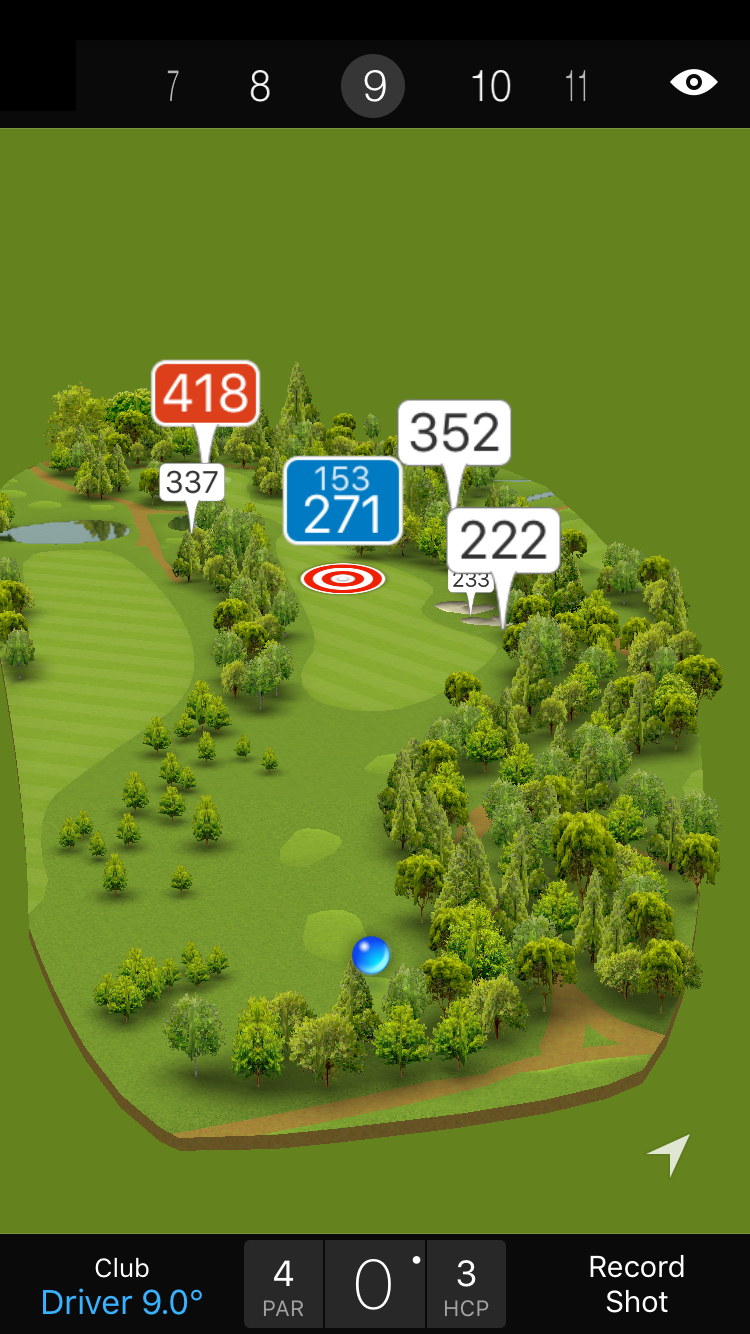The height and width of the screenshot is (1334, 750).
Task: Select the 352 distance marker
Action: click(x=455, y=433)
